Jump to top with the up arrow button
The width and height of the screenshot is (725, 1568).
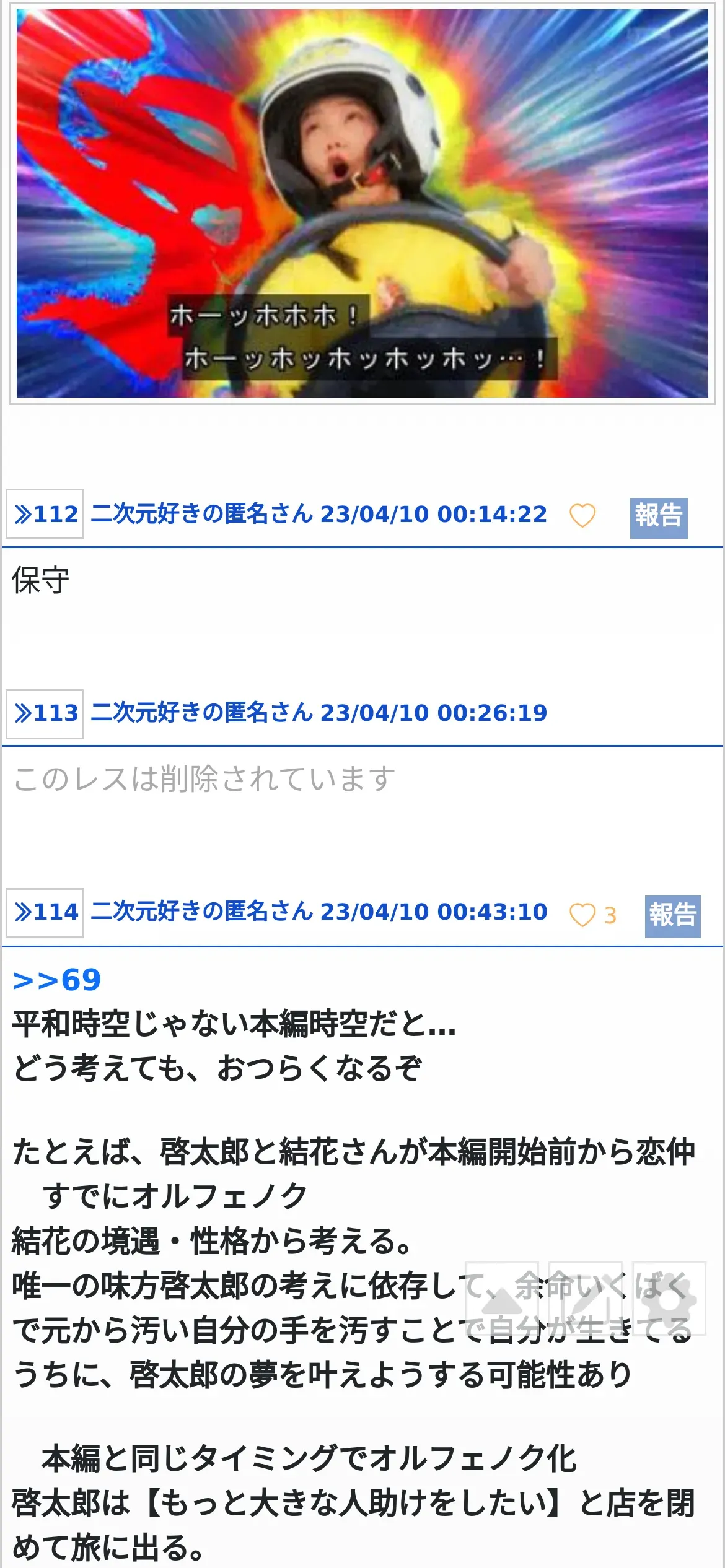pyautogui.click(x=502, y=1299)
